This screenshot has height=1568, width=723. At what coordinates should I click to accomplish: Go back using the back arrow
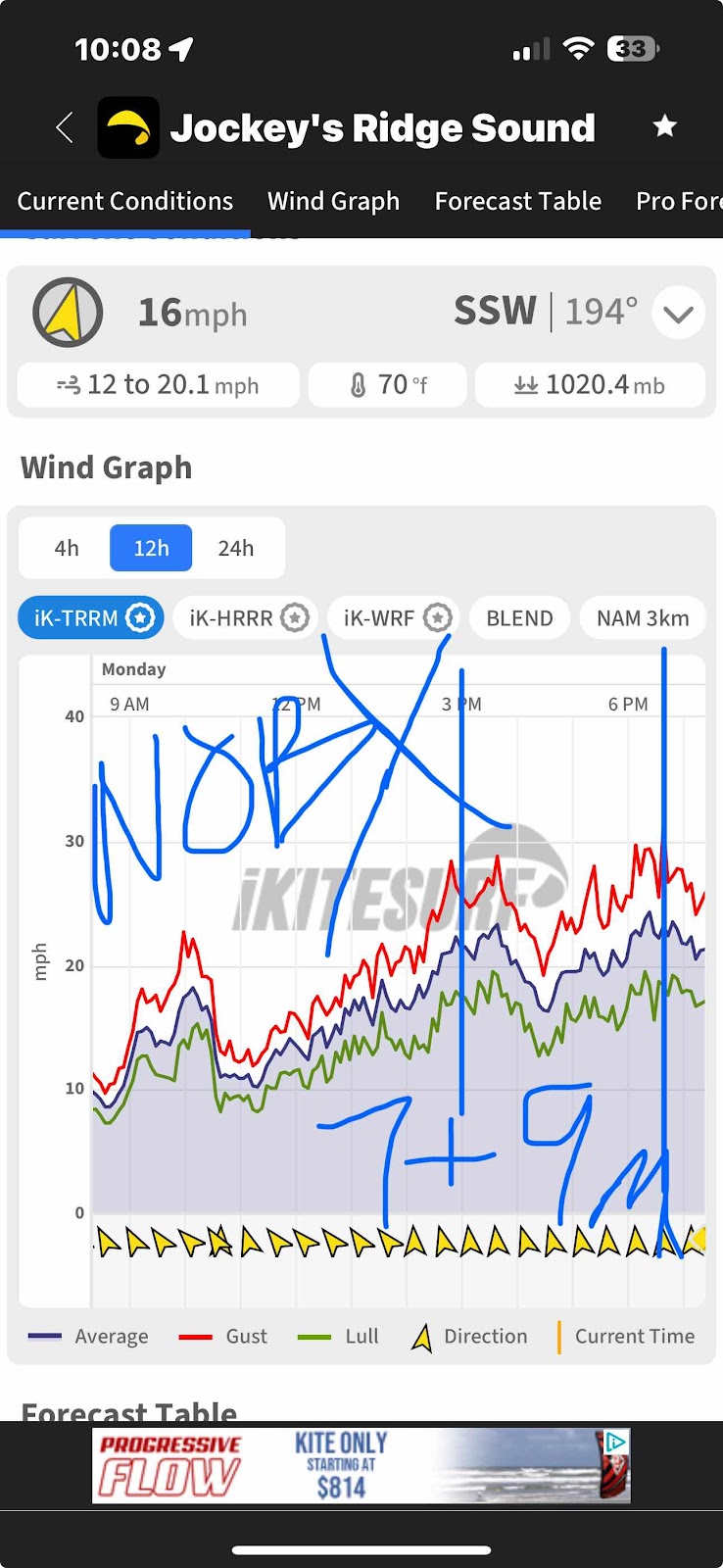[x=65, y=127]
